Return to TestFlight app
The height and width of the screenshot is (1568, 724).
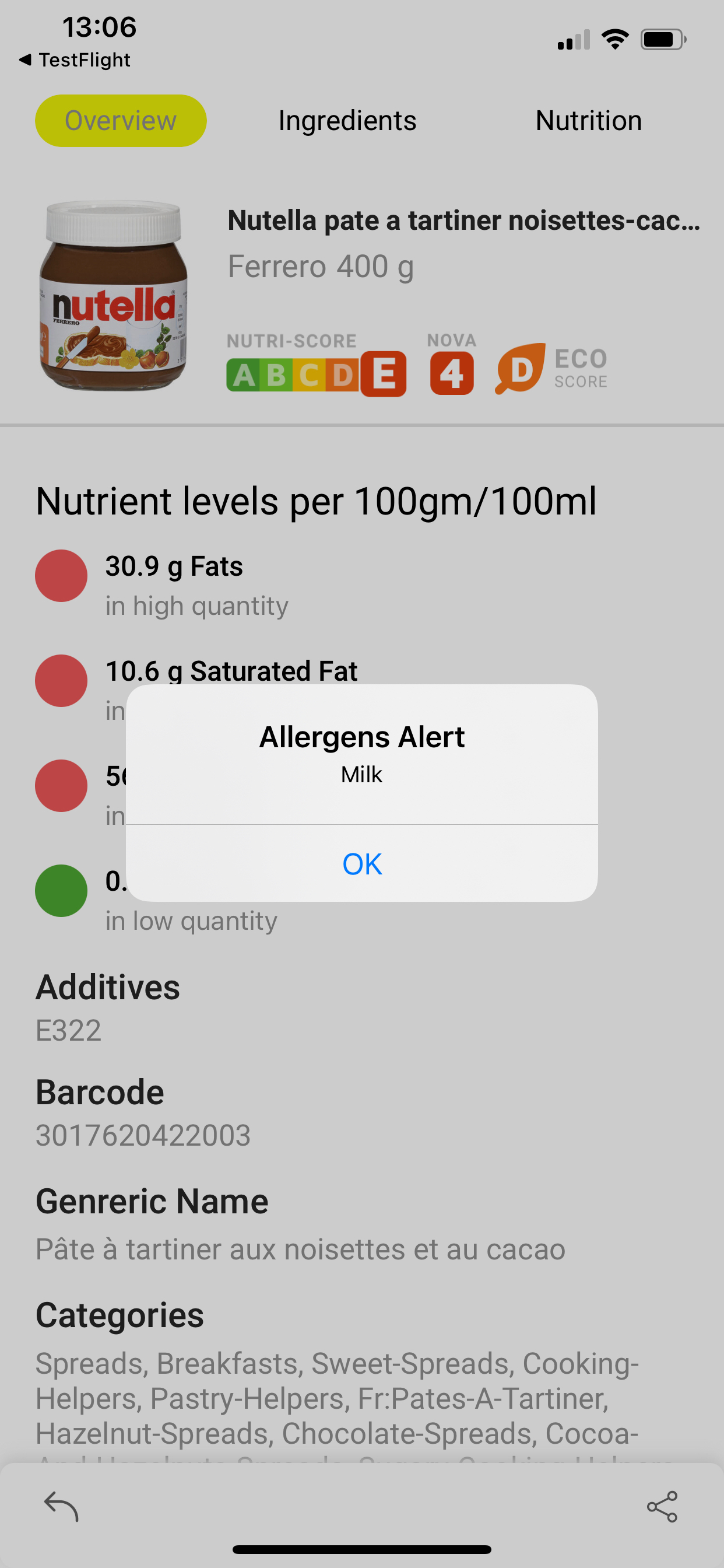[x=75, y=60]
